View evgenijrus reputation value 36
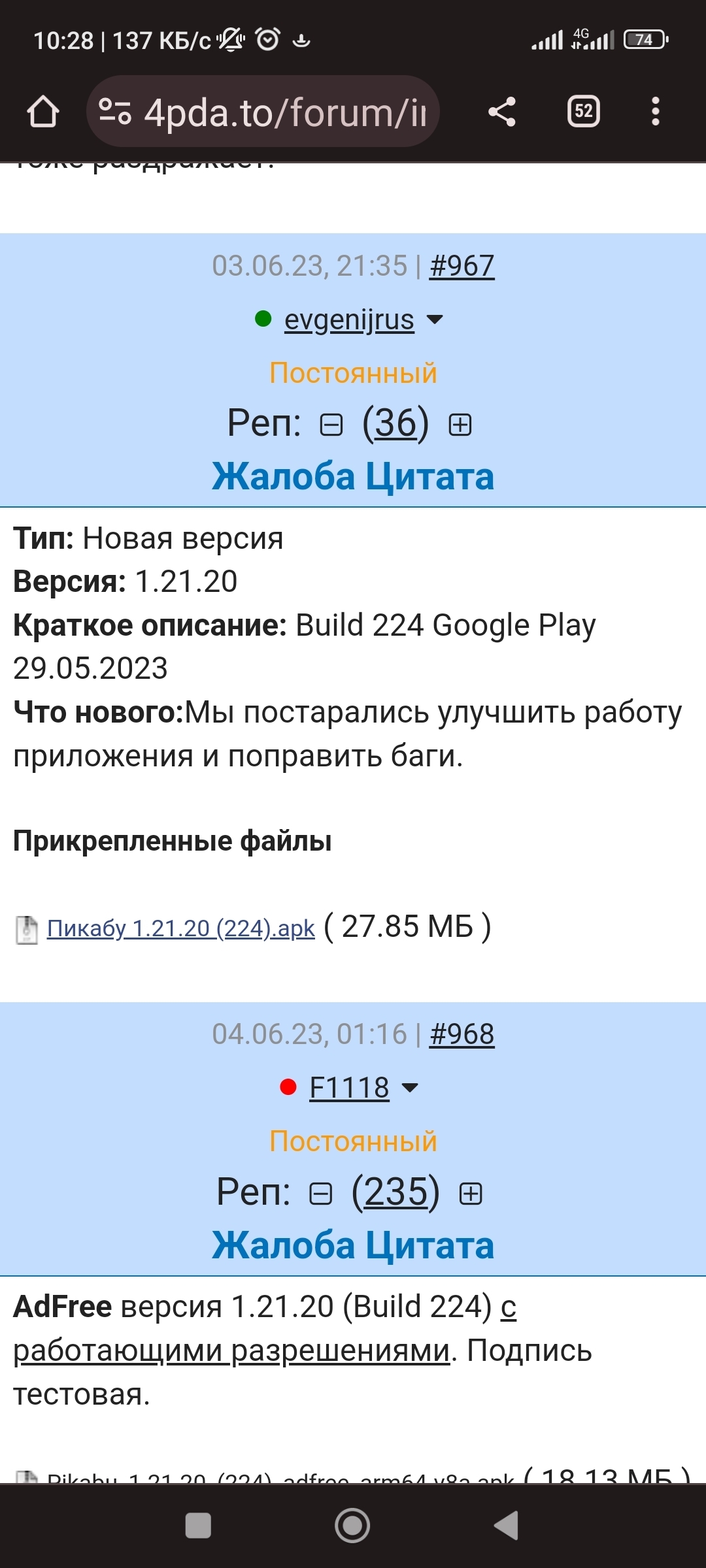The height and width of the screenshot is (1568, 706). click(395, 423)
